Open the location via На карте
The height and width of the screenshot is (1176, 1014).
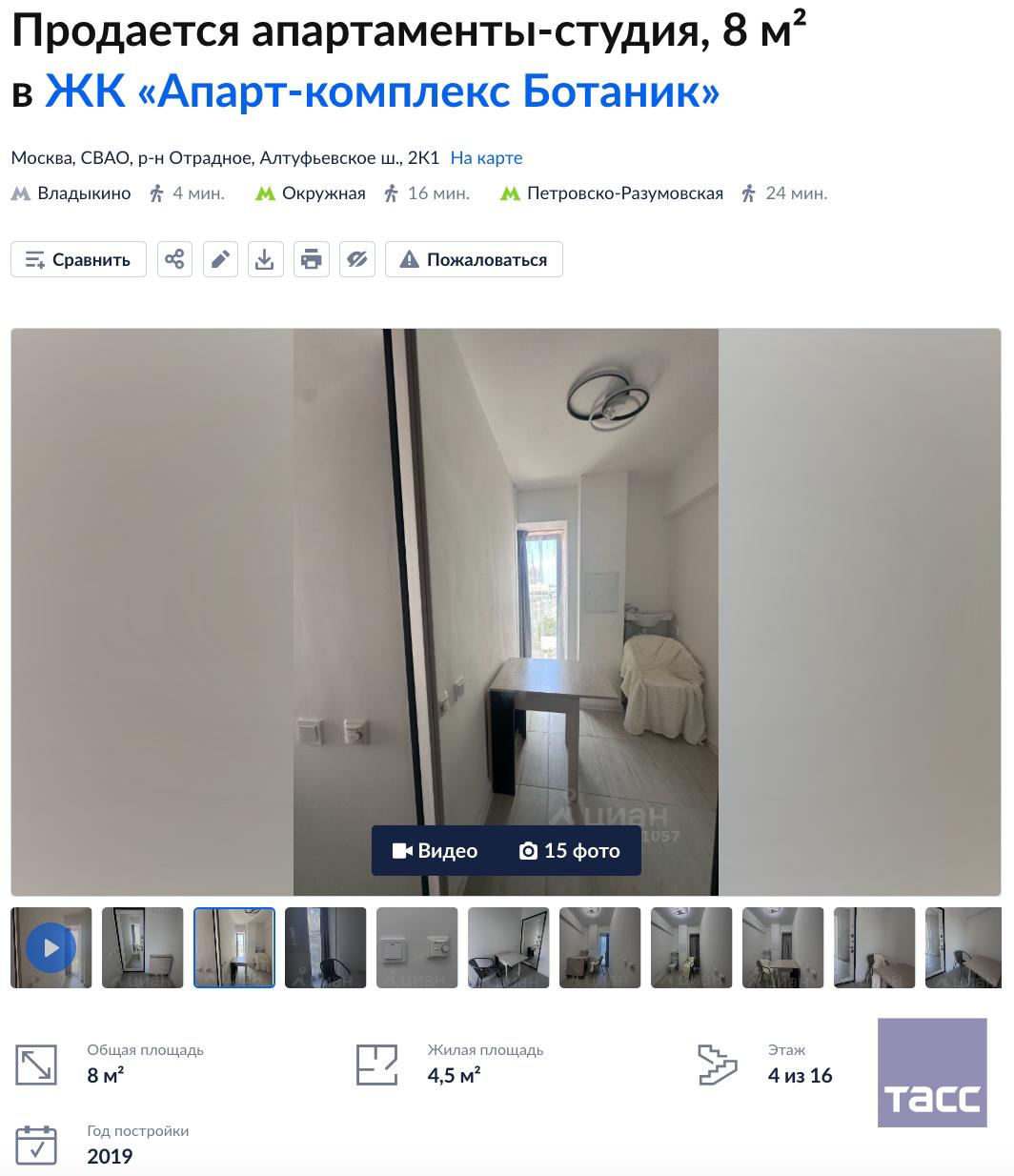(486, 158)
